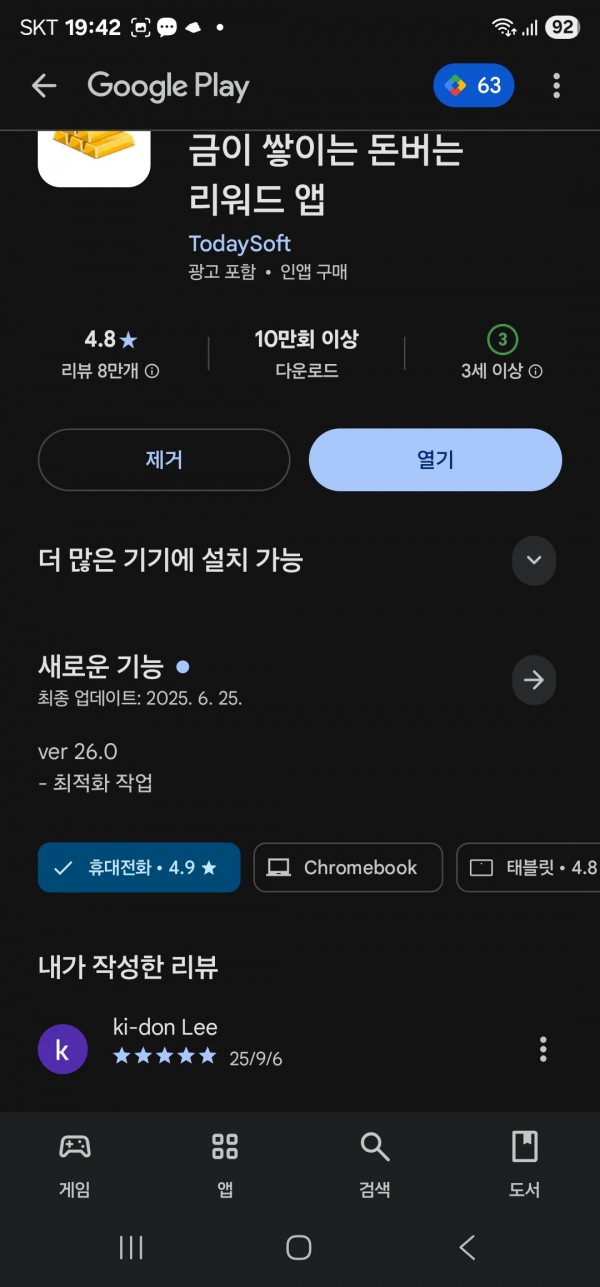Switch to the 앱 tab
The image size is (600, 1287).
tap(225, 1163)
